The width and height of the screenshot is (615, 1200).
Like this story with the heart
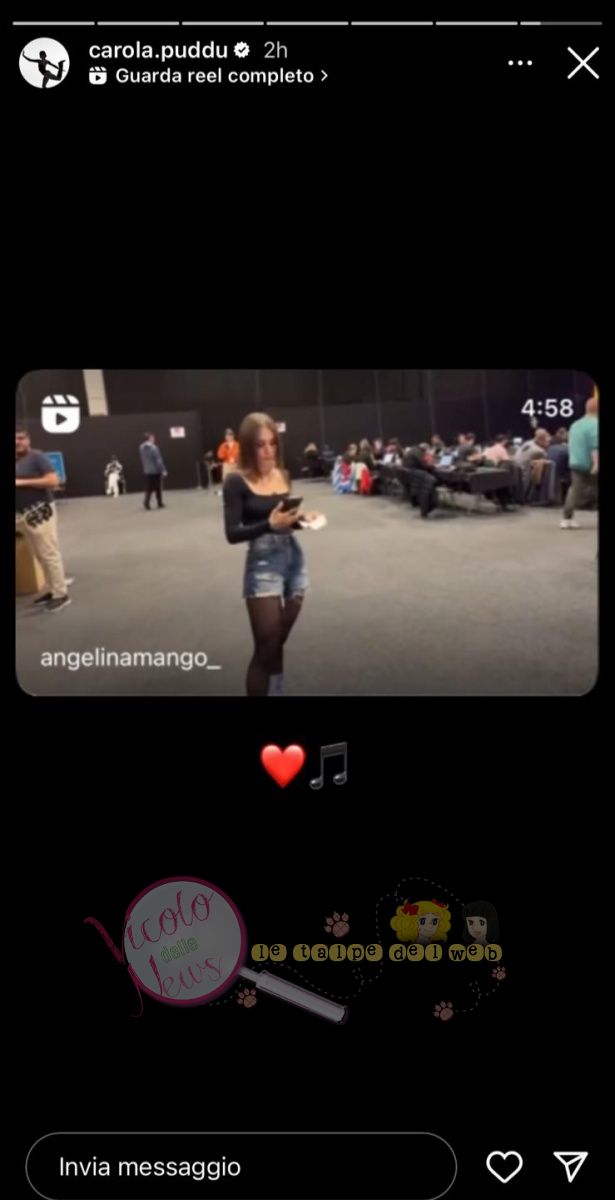(x=504, y=1166)
